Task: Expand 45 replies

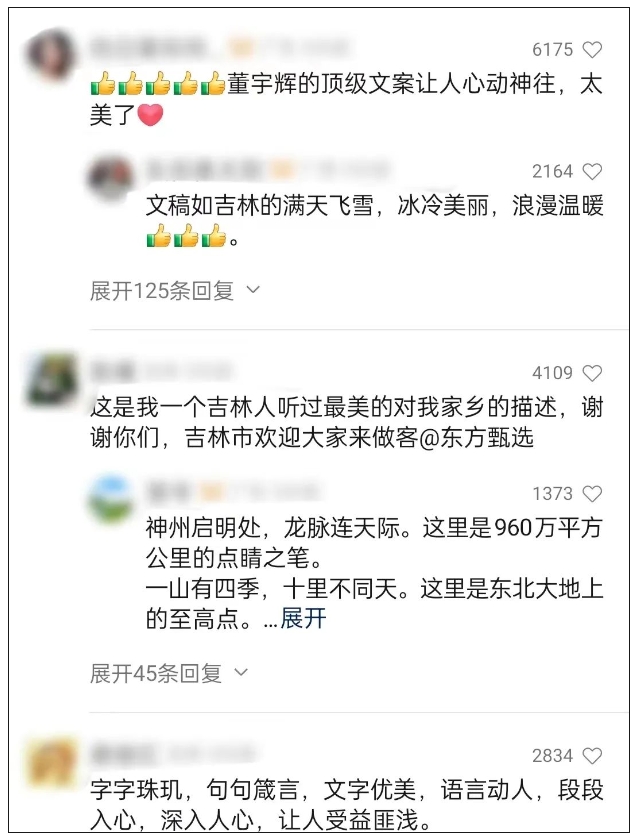Action: pos(168,674)
